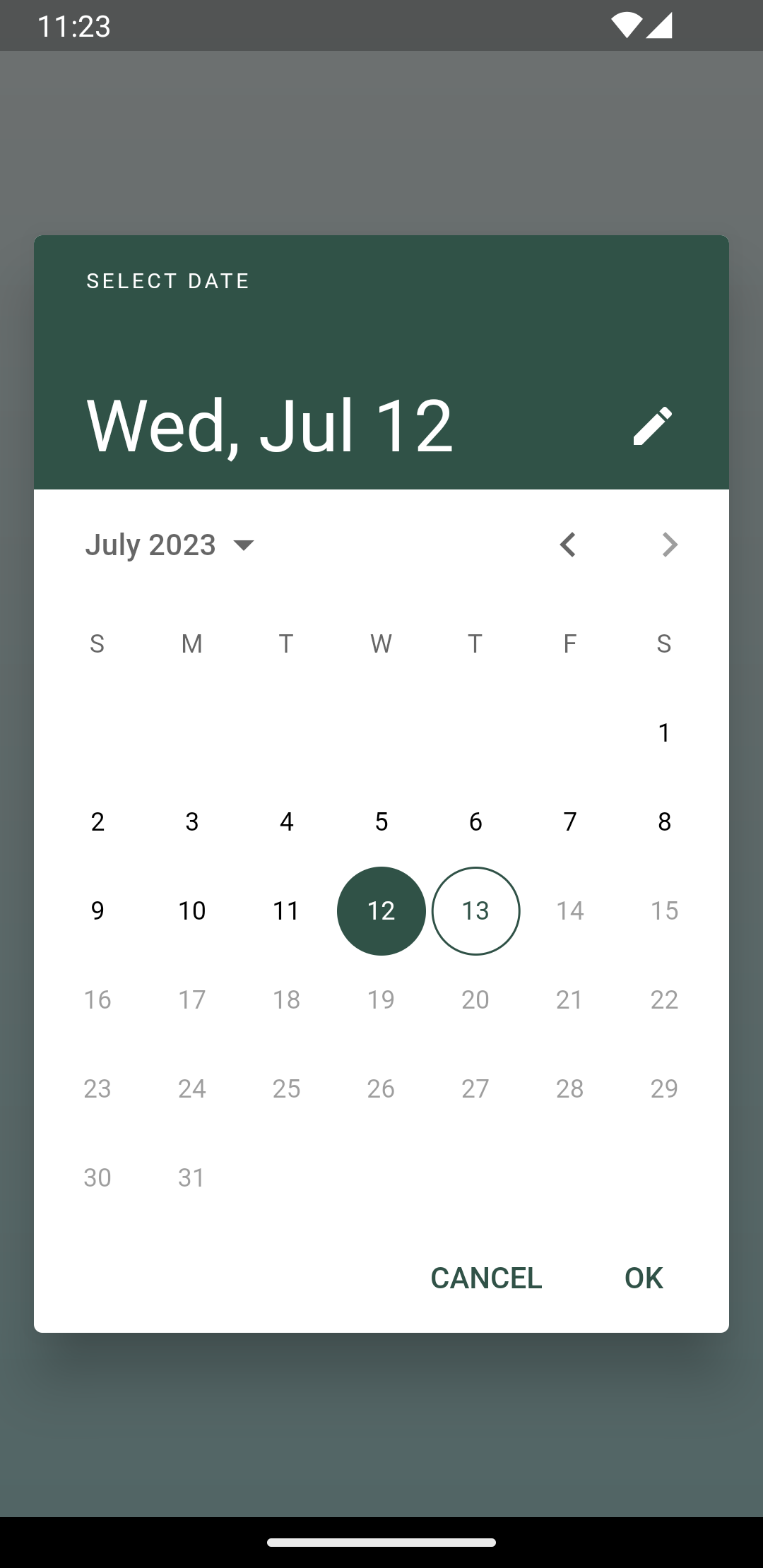Select July 1 on the calendar
763x1568 pixels.
point(663,732)
